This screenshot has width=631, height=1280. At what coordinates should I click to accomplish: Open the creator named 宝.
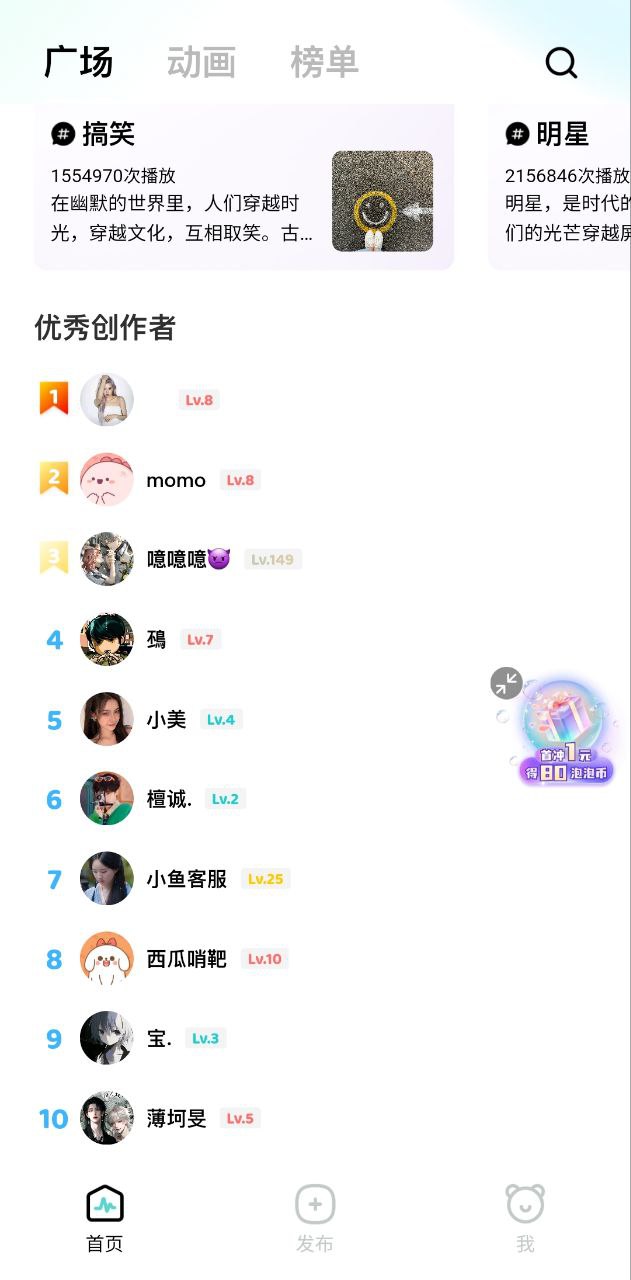tap(159, 1038)
